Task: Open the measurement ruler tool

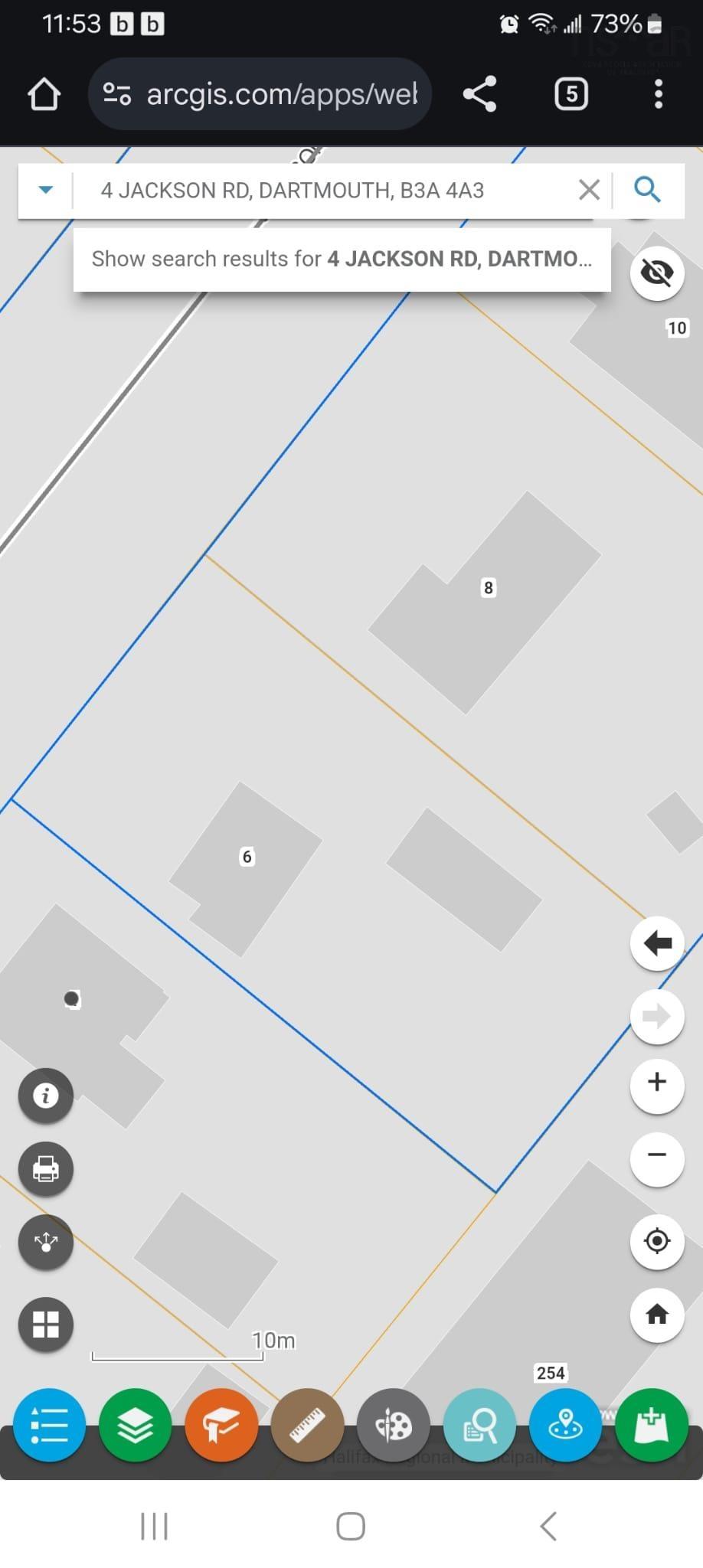Action: (308, 1425)
